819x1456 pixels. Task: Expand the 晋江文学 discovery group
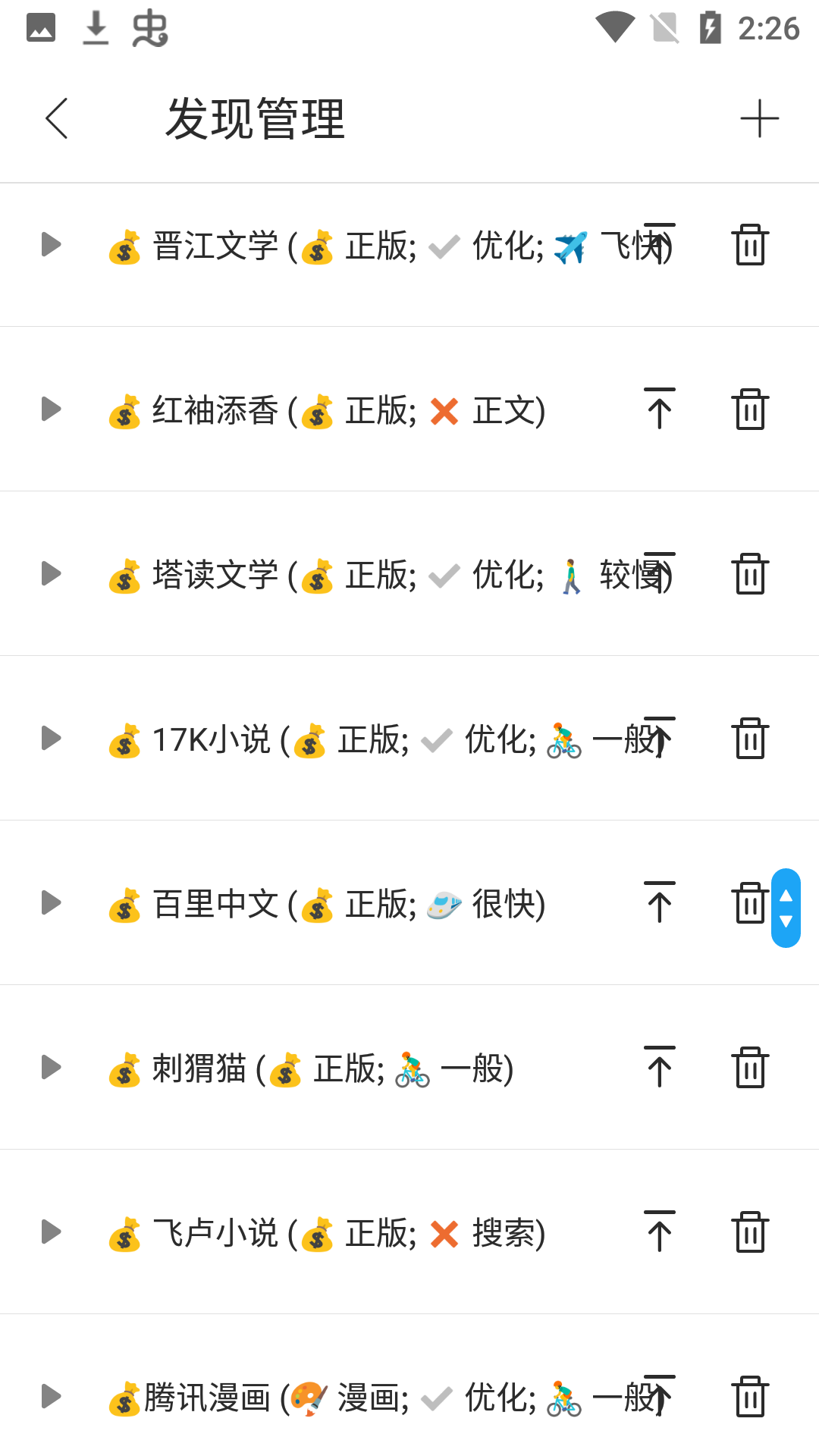pos(51,243)
